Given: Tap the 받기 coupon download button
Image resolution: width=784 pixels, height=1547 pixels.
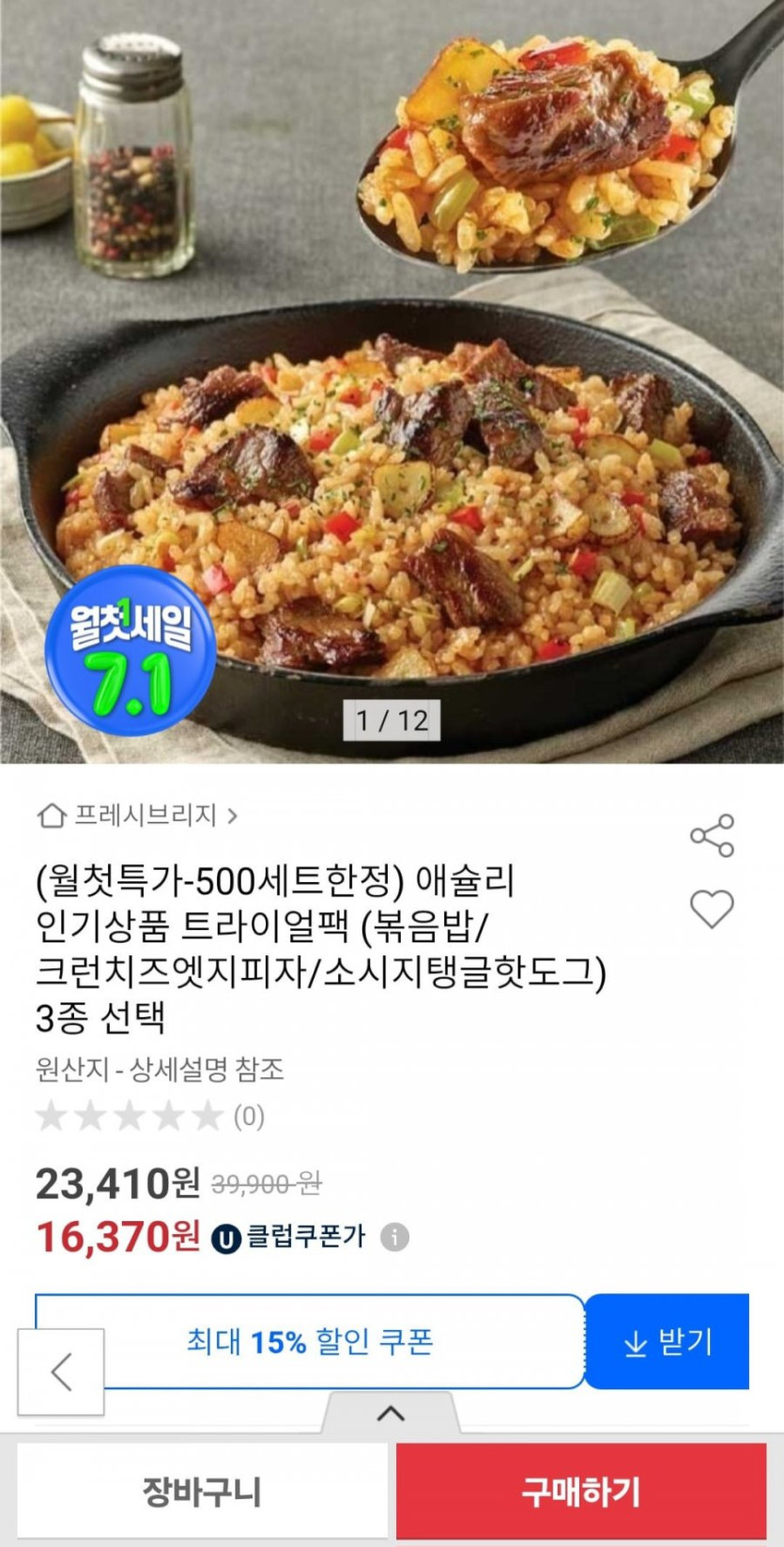Looking at the screenshot, I should tap(668, 1341).
